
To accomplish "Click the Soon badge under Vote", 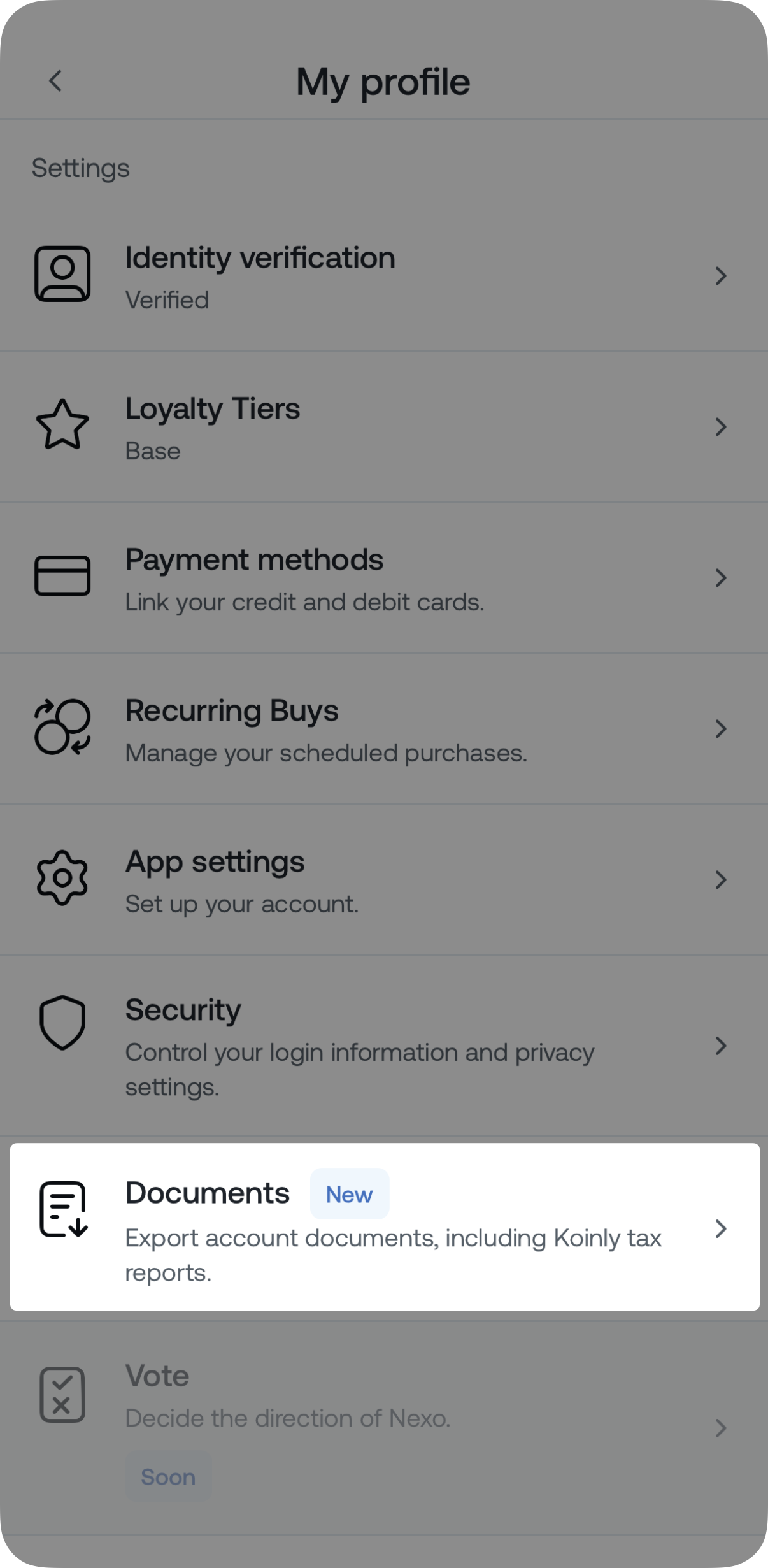I will pos(167,1477).
